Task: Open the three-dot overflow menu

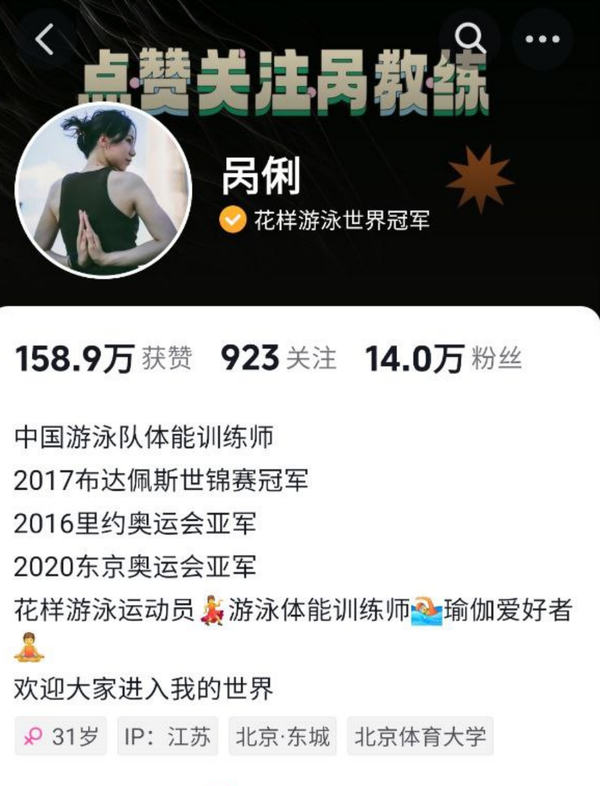Action: pos(542,39)
